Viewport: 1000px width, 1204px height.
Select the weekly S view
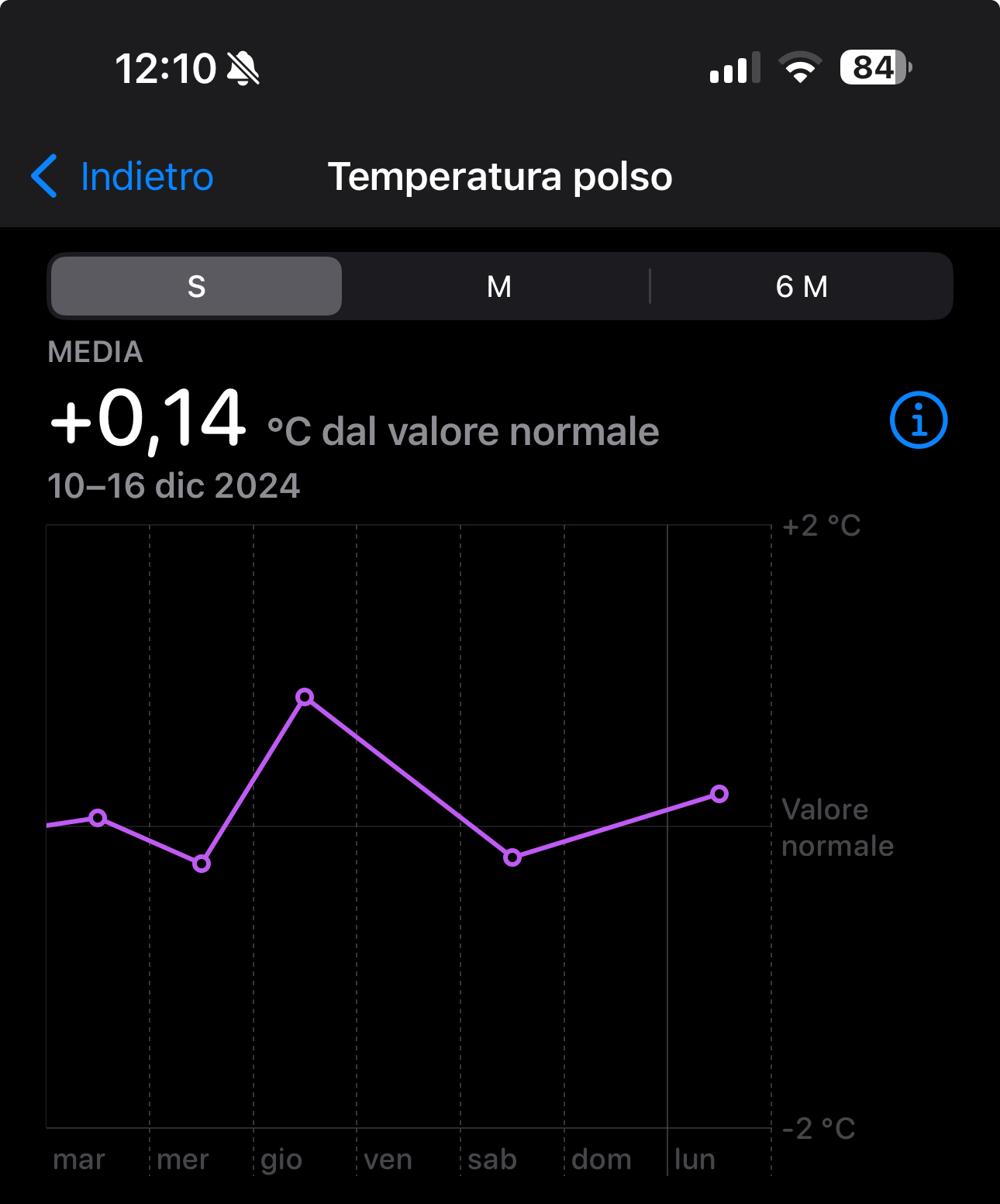point(196,287)
